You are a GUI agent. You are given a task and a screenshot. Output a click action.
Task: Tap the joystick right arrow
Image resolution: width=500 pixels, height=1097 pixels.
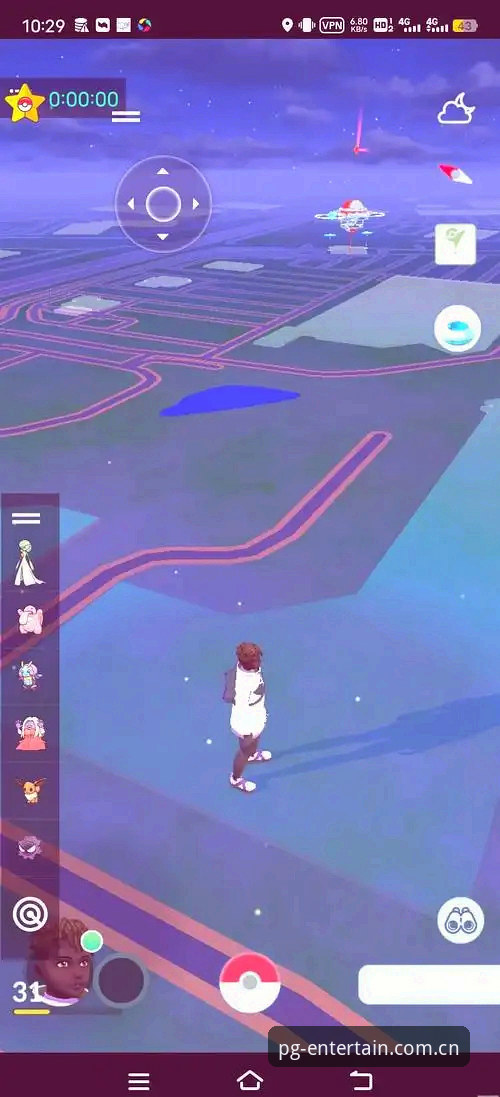tap(196, 204)
